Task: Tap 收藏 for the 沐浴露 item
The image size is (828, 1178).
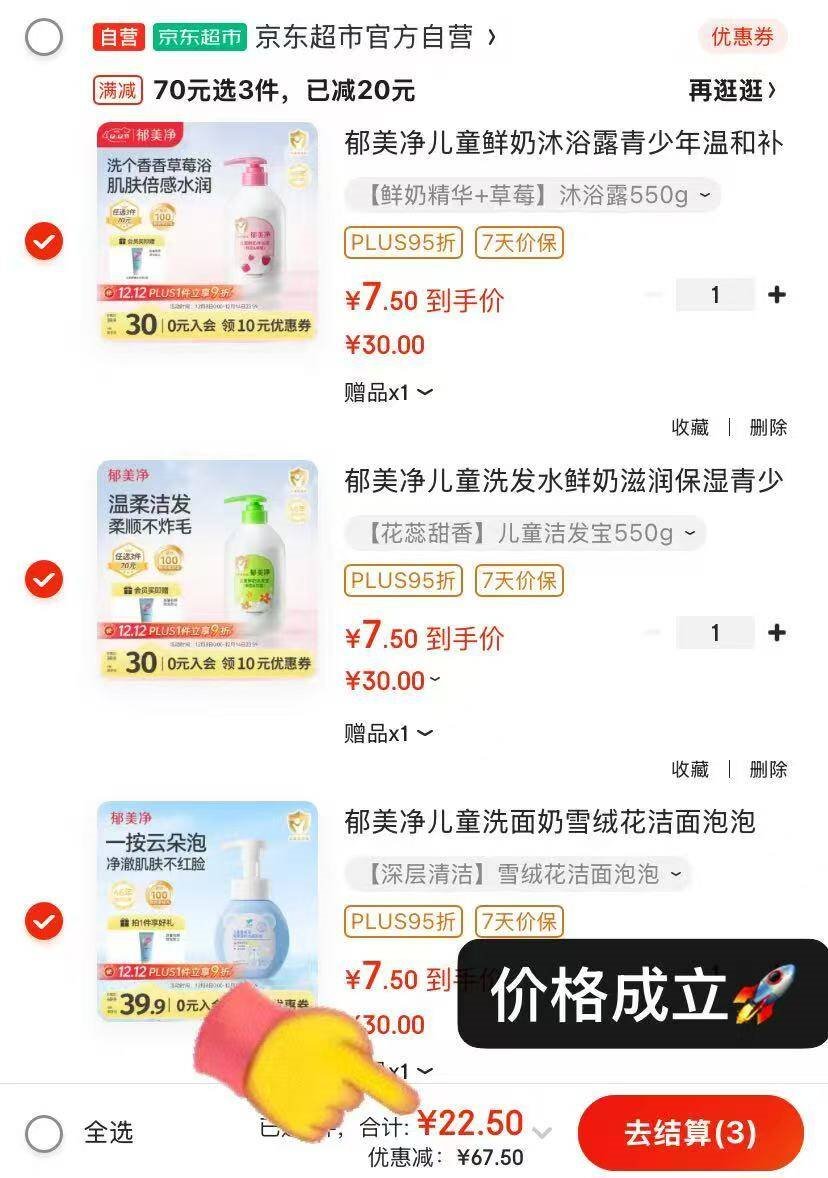Action: point(690,428)
